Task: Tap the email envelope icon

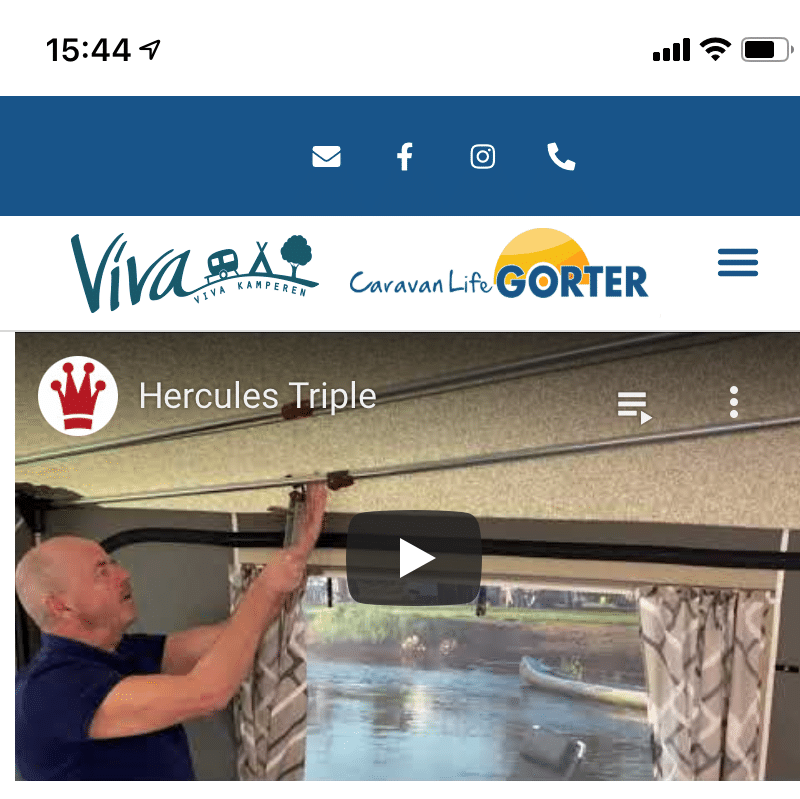Action: [326, 157]
